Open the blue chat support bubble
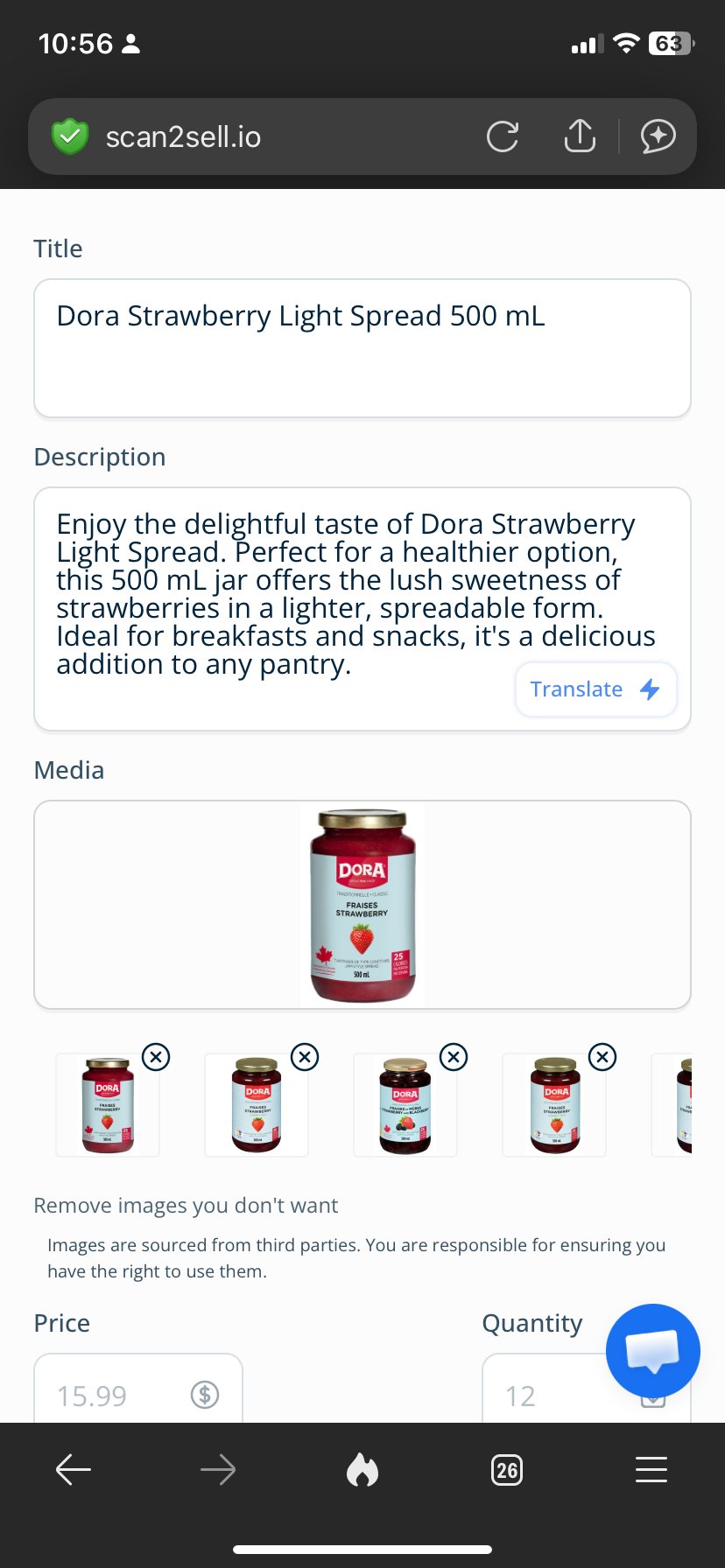Viewport: 728px width, 1568px height. tap(653, 1351)
